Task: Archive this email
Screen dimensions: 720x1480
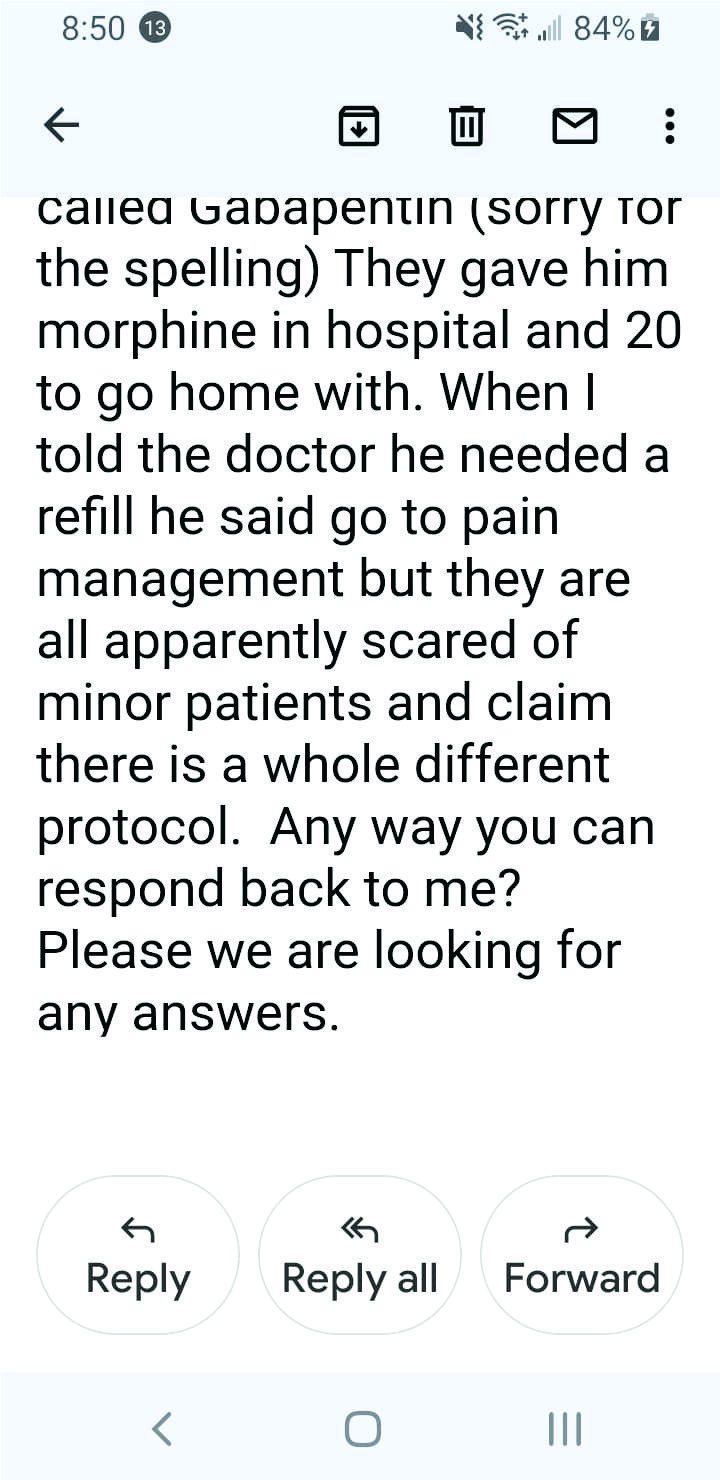Action: (359, 126)
